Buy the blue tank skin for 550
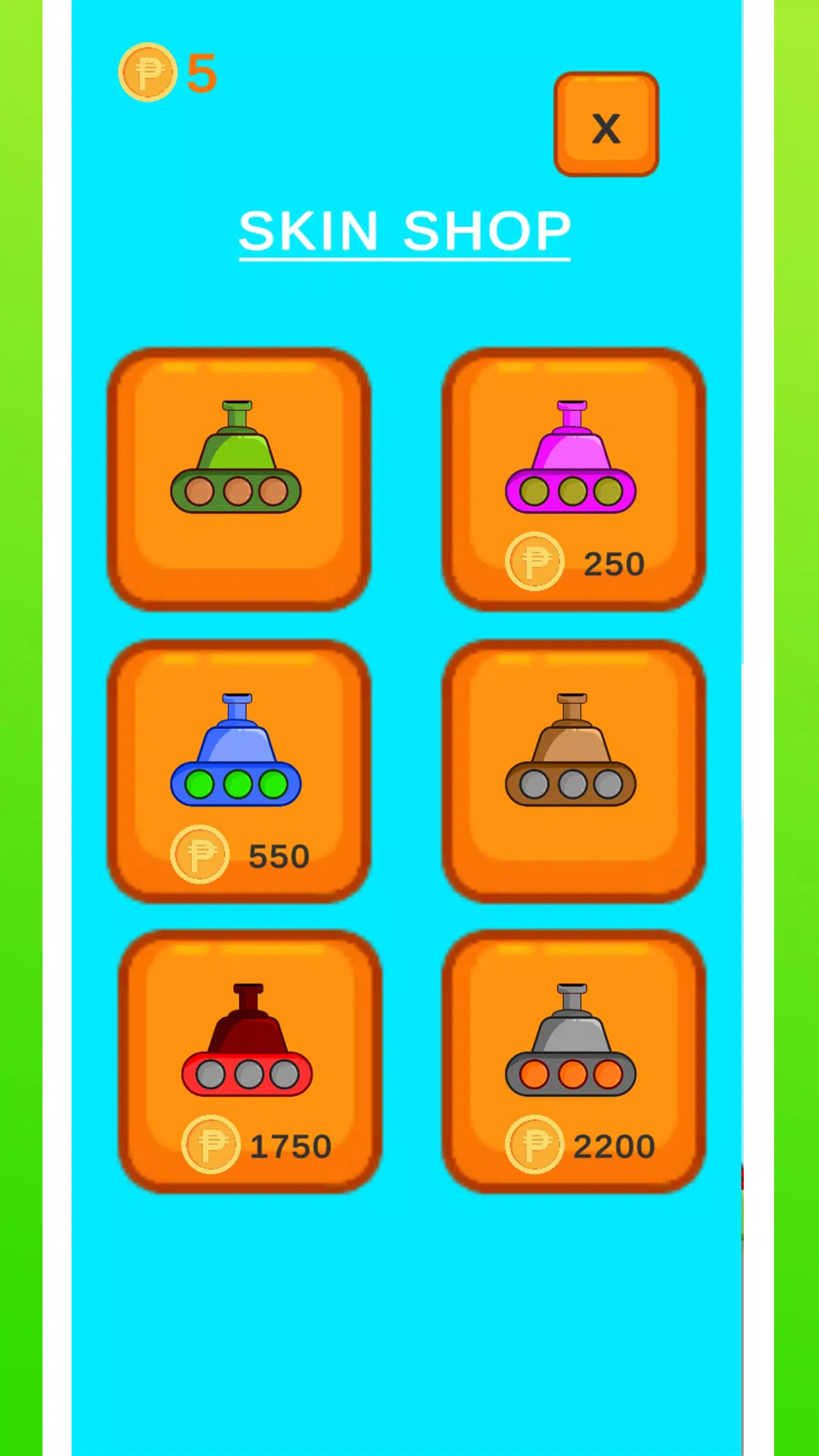 [238, 771]
